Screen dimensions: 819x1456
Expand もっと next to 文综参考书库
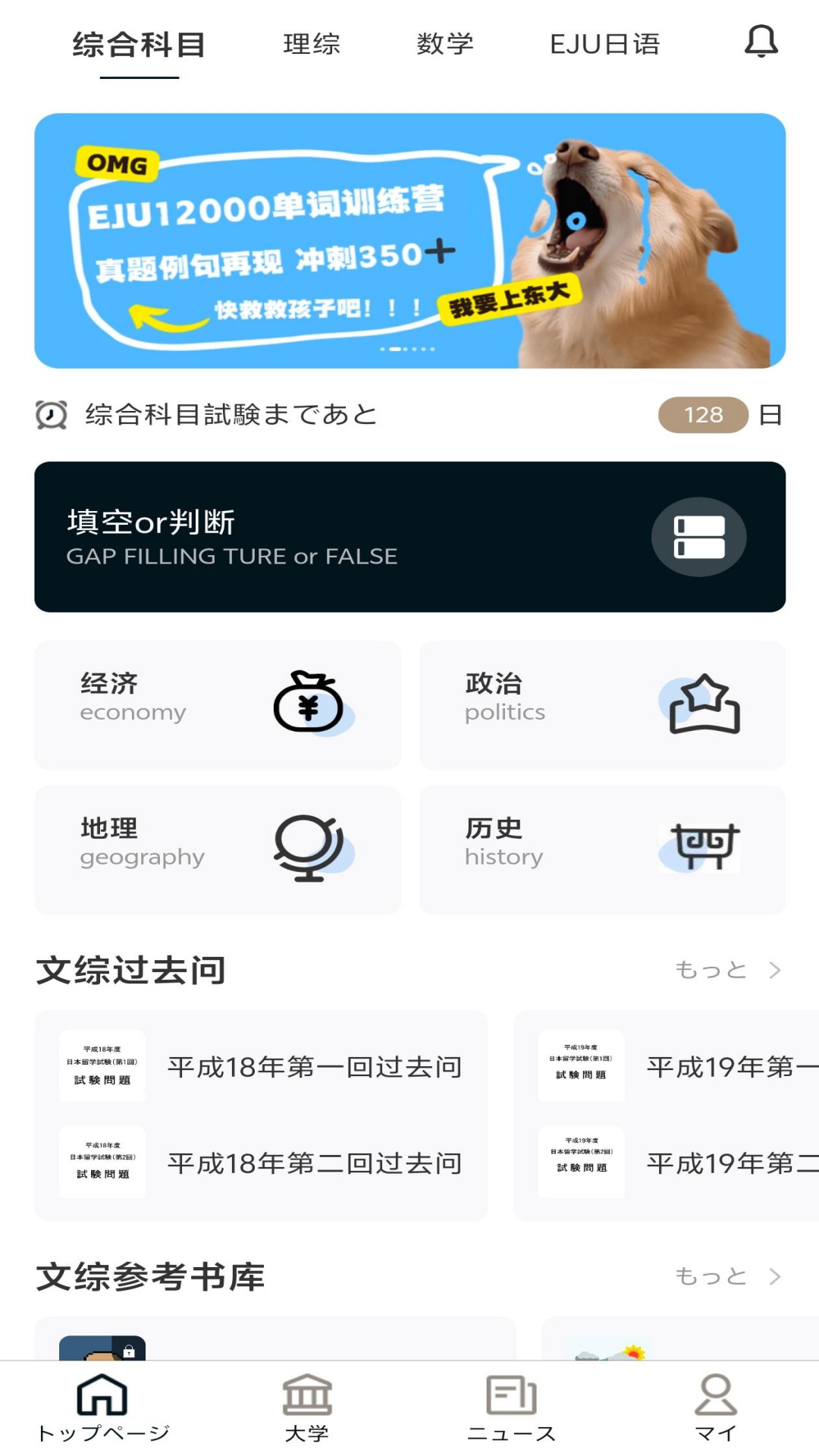pos(726,1276)
